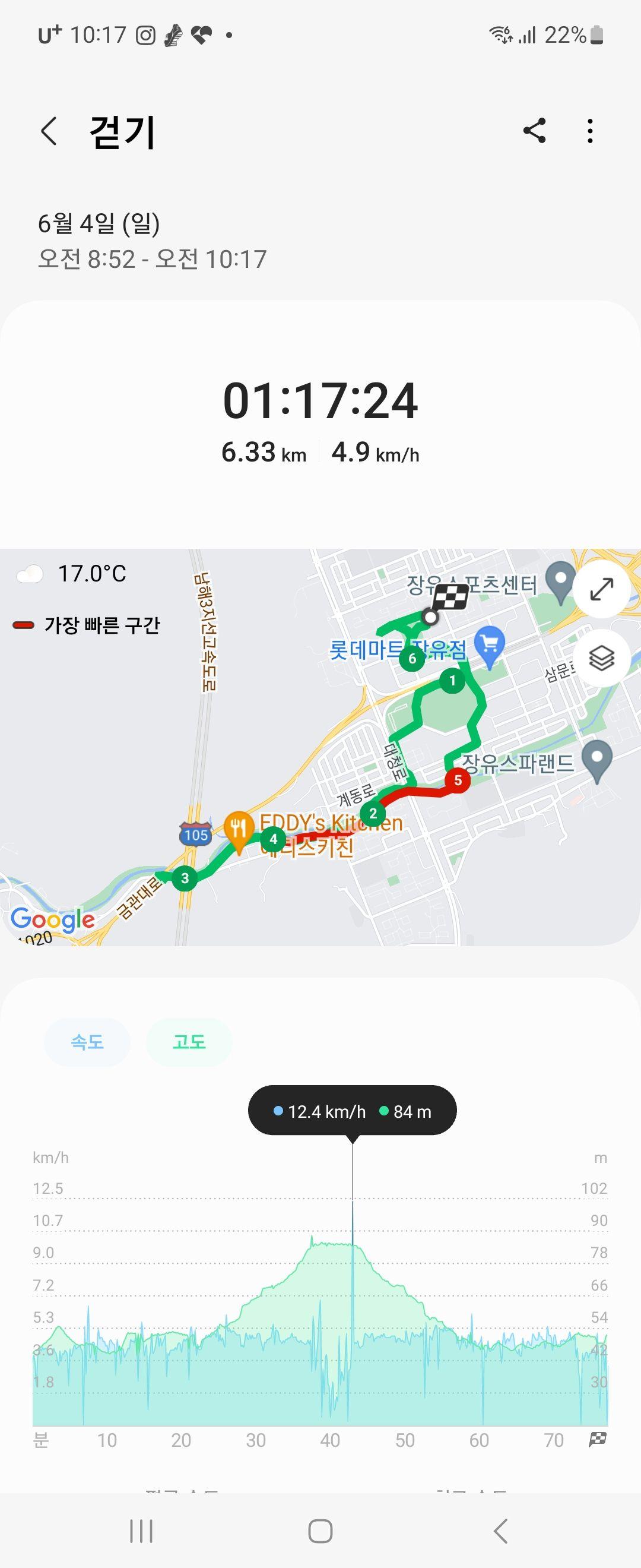
Task: Open the three-dot overflow menu
Action: (x=590, y=131)
